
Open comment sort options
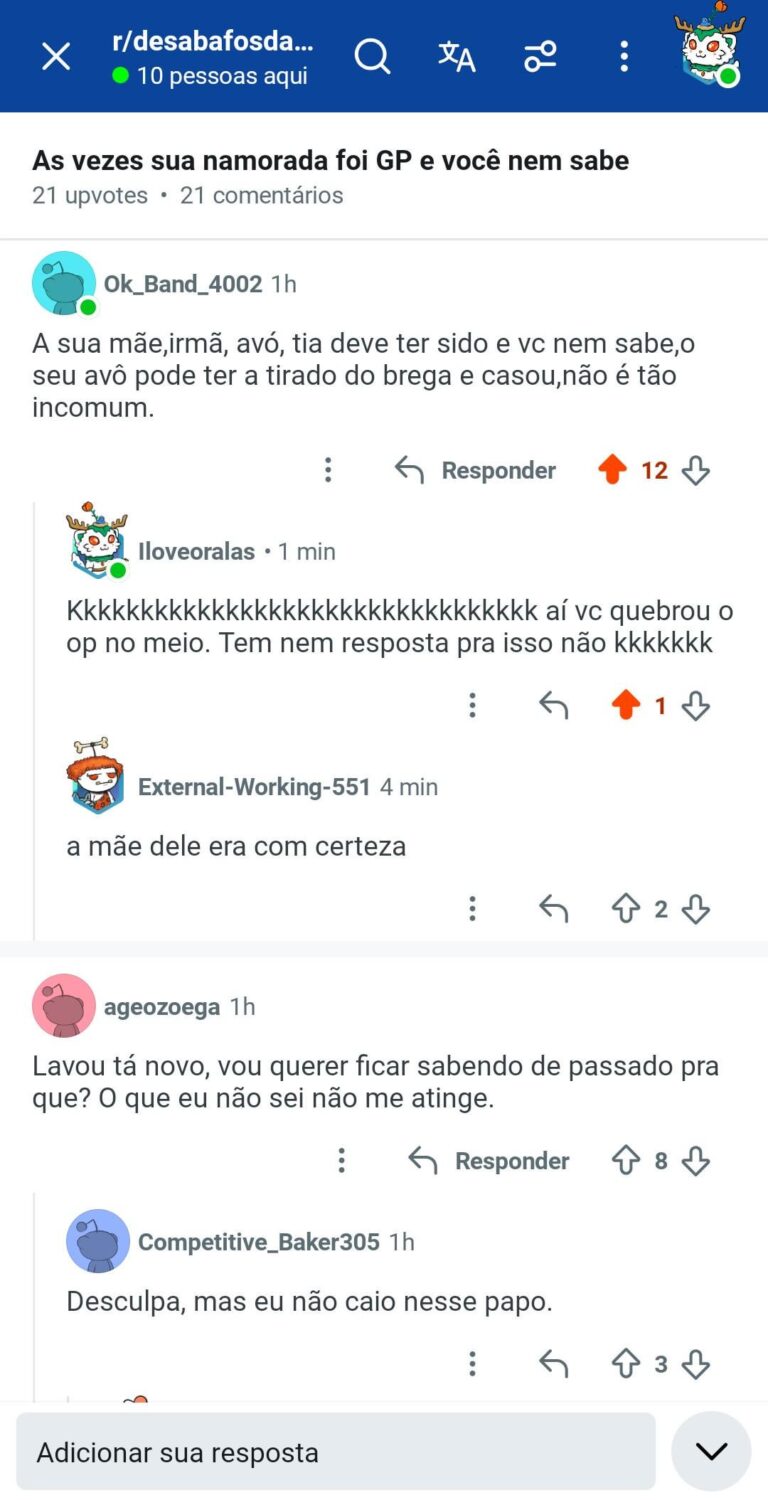[x=540, y=57]
